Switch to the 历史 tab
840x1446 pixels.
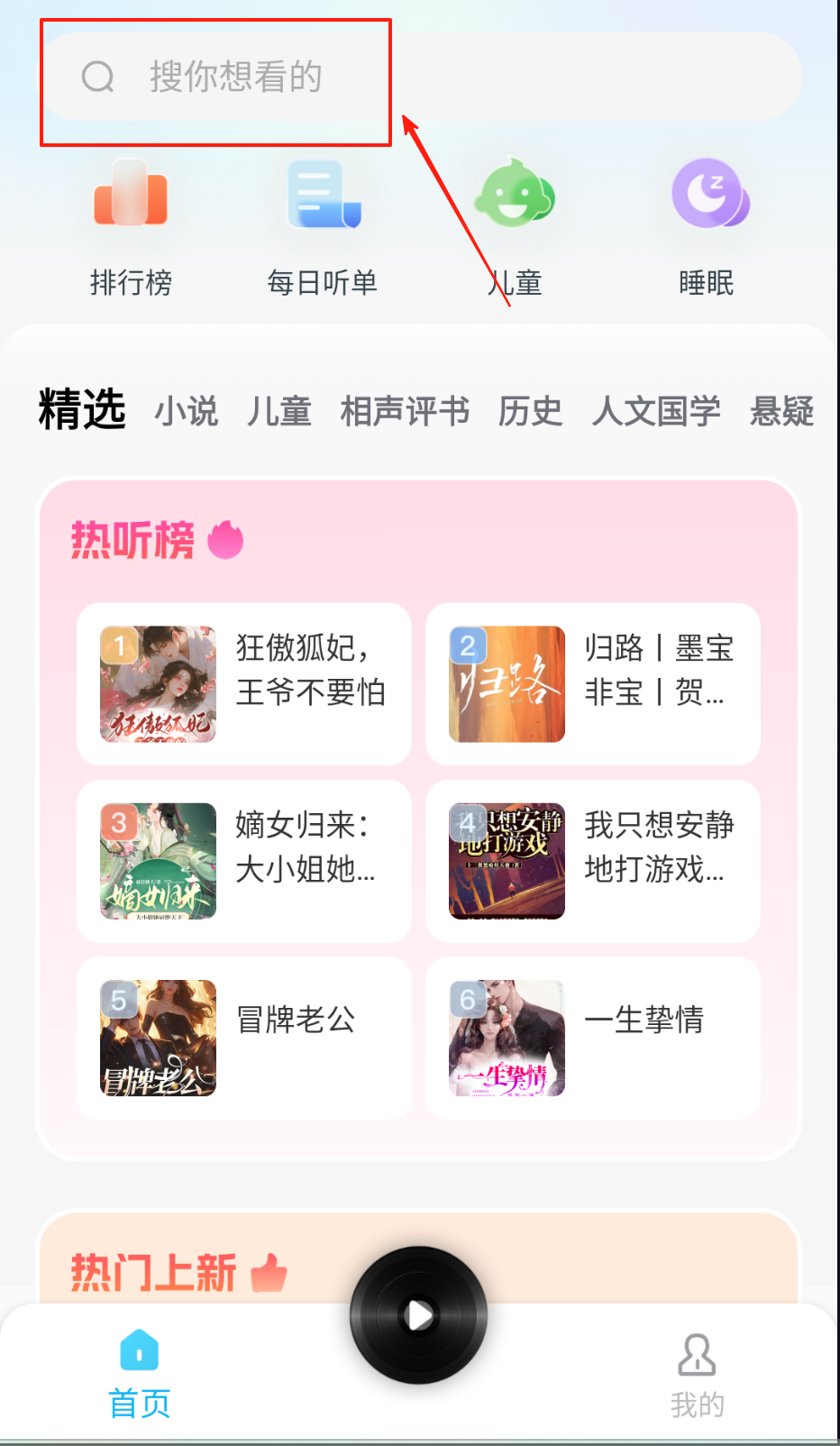click(530, 411)
